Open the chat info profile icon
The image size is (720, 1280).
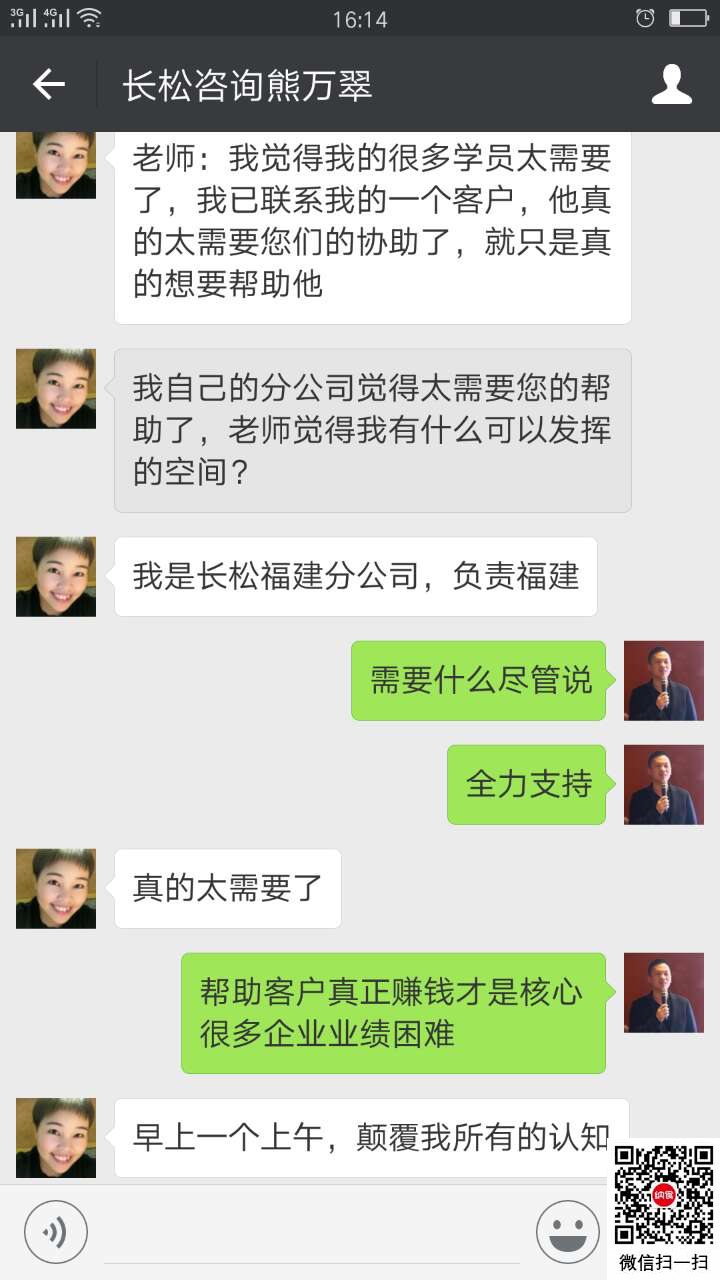pyautogui.click(x=672, y=85)
